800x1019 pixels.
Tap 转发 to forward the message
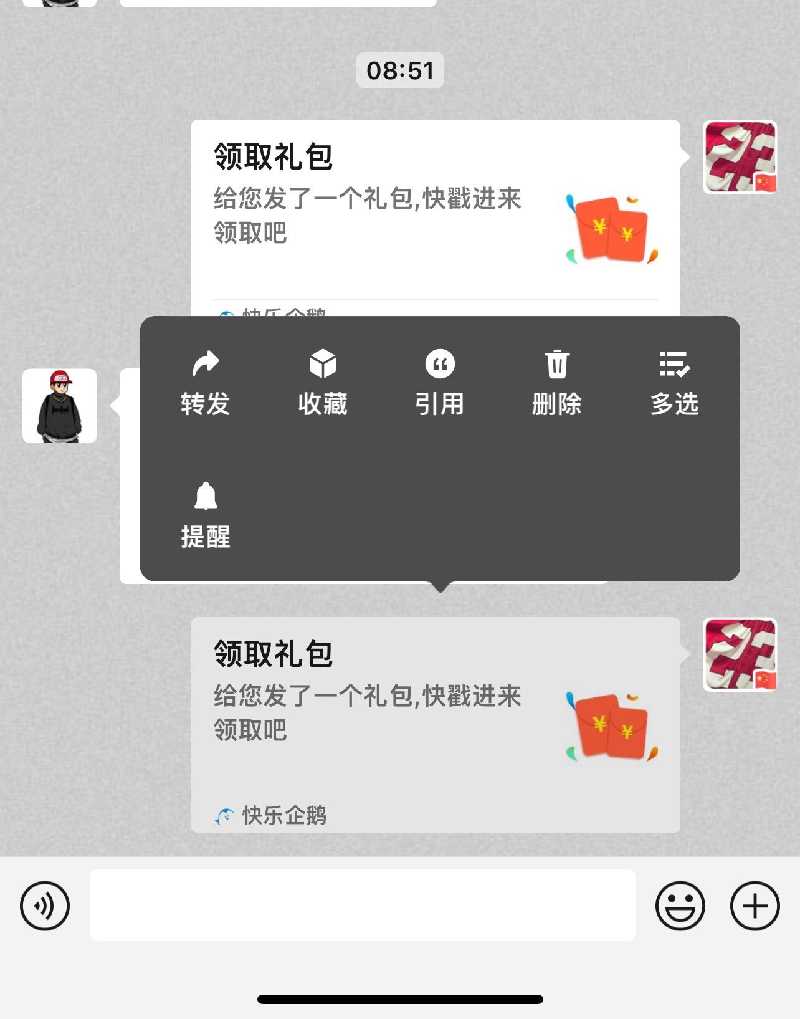click(x=205, y=383)
